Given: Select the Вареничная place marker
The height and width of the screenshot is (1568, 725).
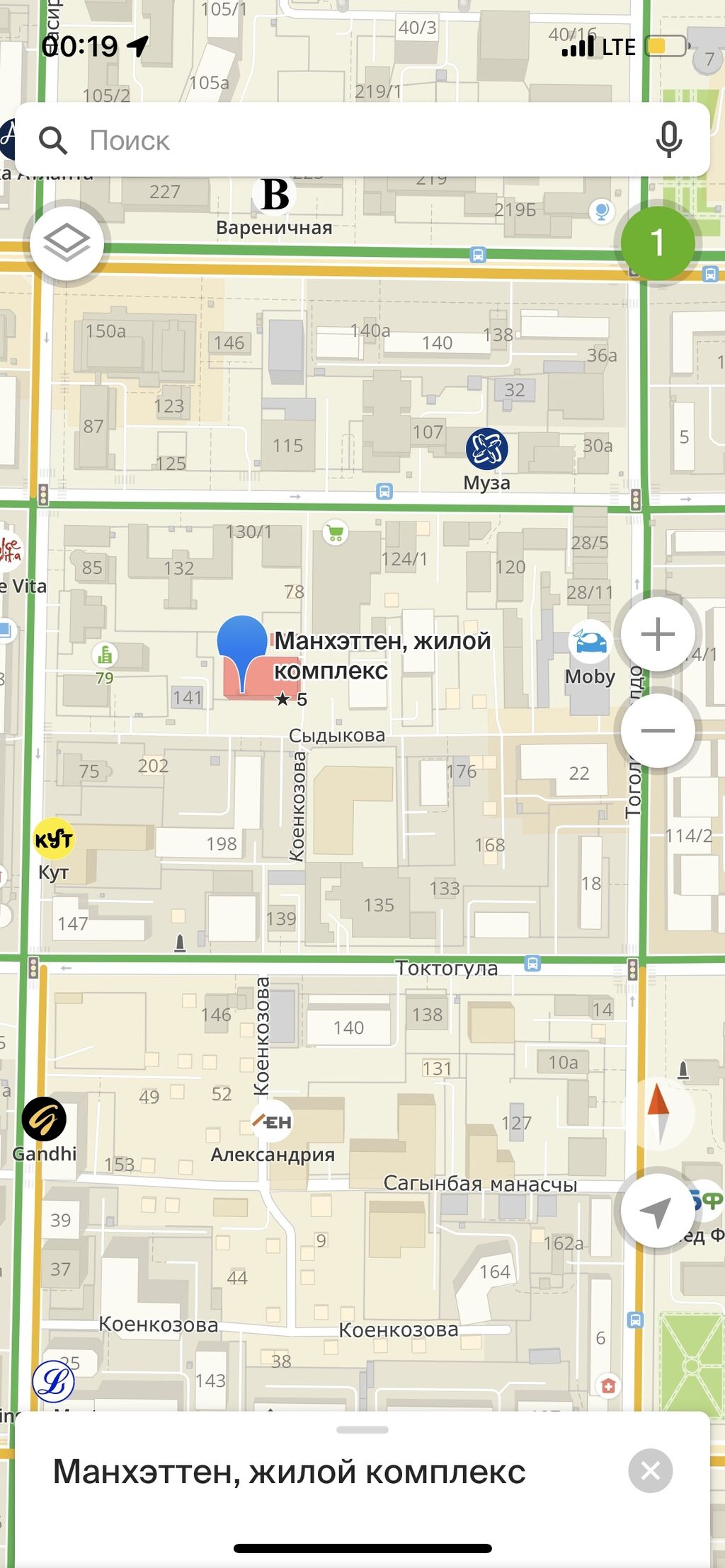Looking at the screenshot, I should point(275,194).
